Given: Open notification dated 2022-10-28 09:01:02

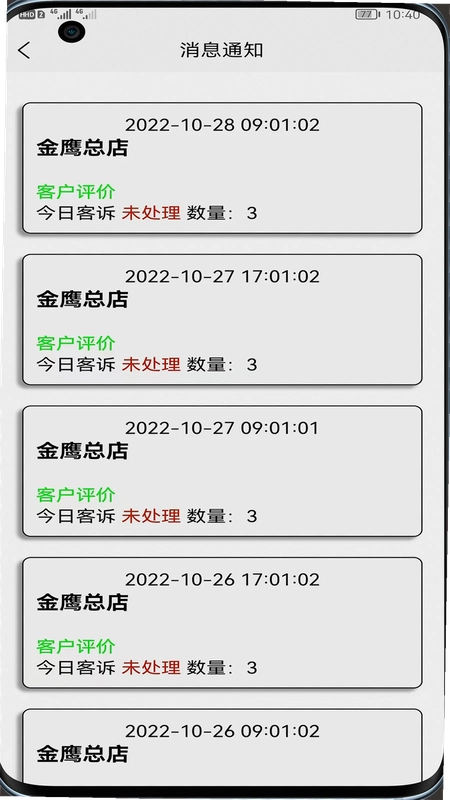Looking at the screenshot, I should pos(222,168).
